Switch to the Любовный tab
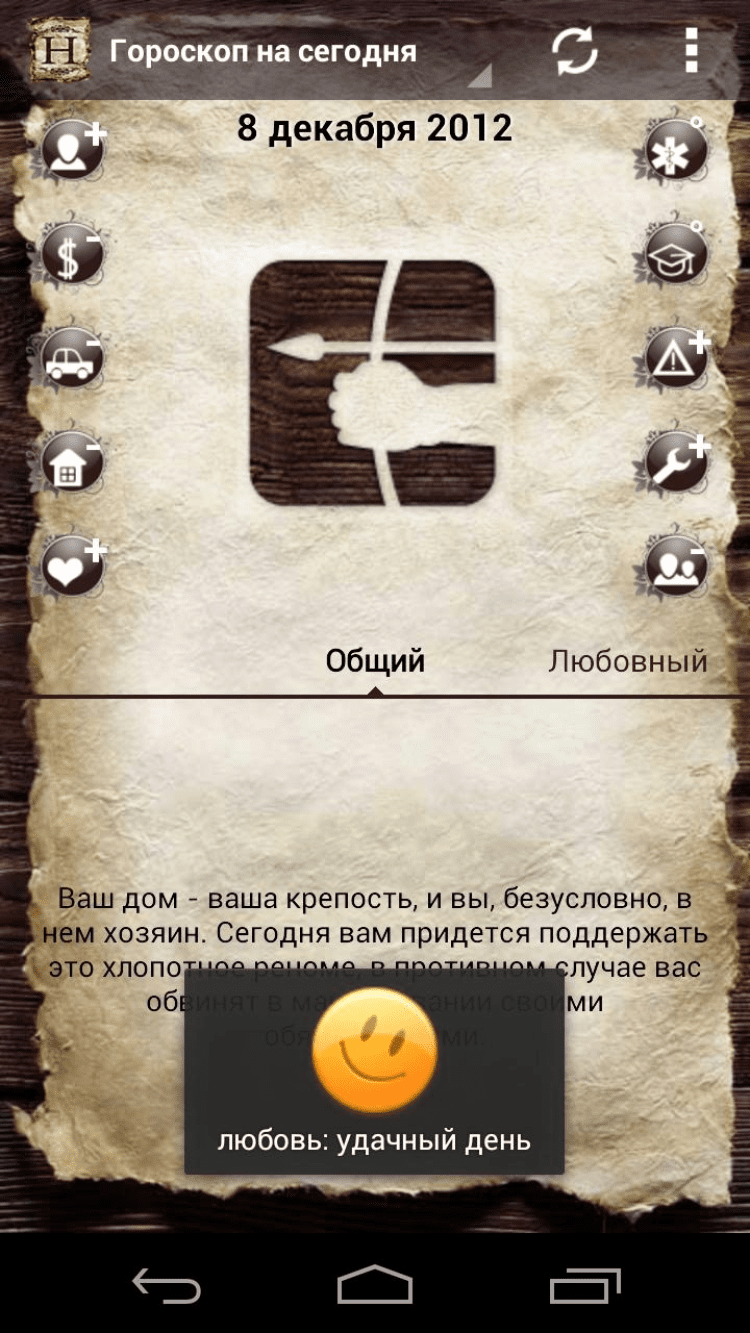This screenshot has height=1333, width=750. (x=628, y=661)
